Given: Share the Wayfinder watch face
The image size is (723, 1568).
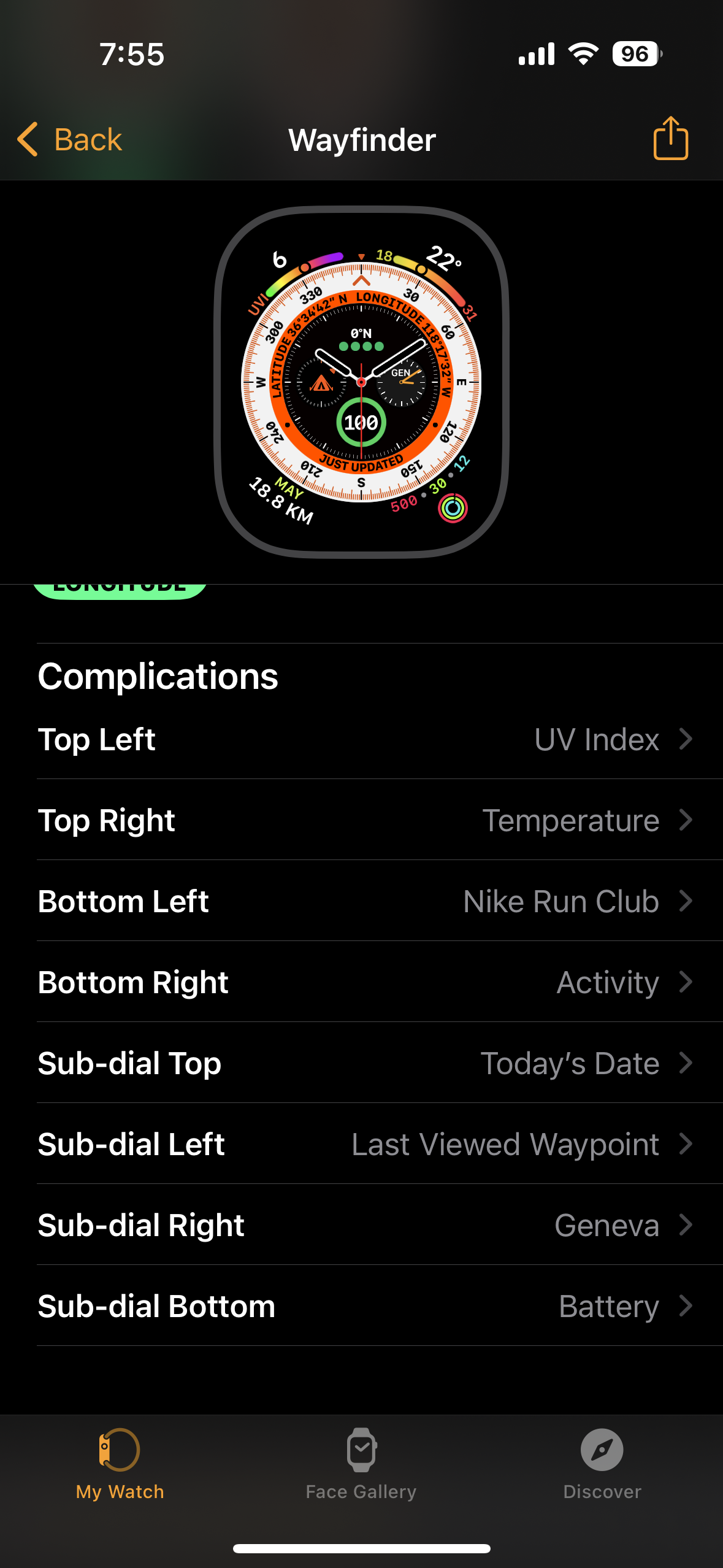Looking at the screenshot, I should click(670, 139).
